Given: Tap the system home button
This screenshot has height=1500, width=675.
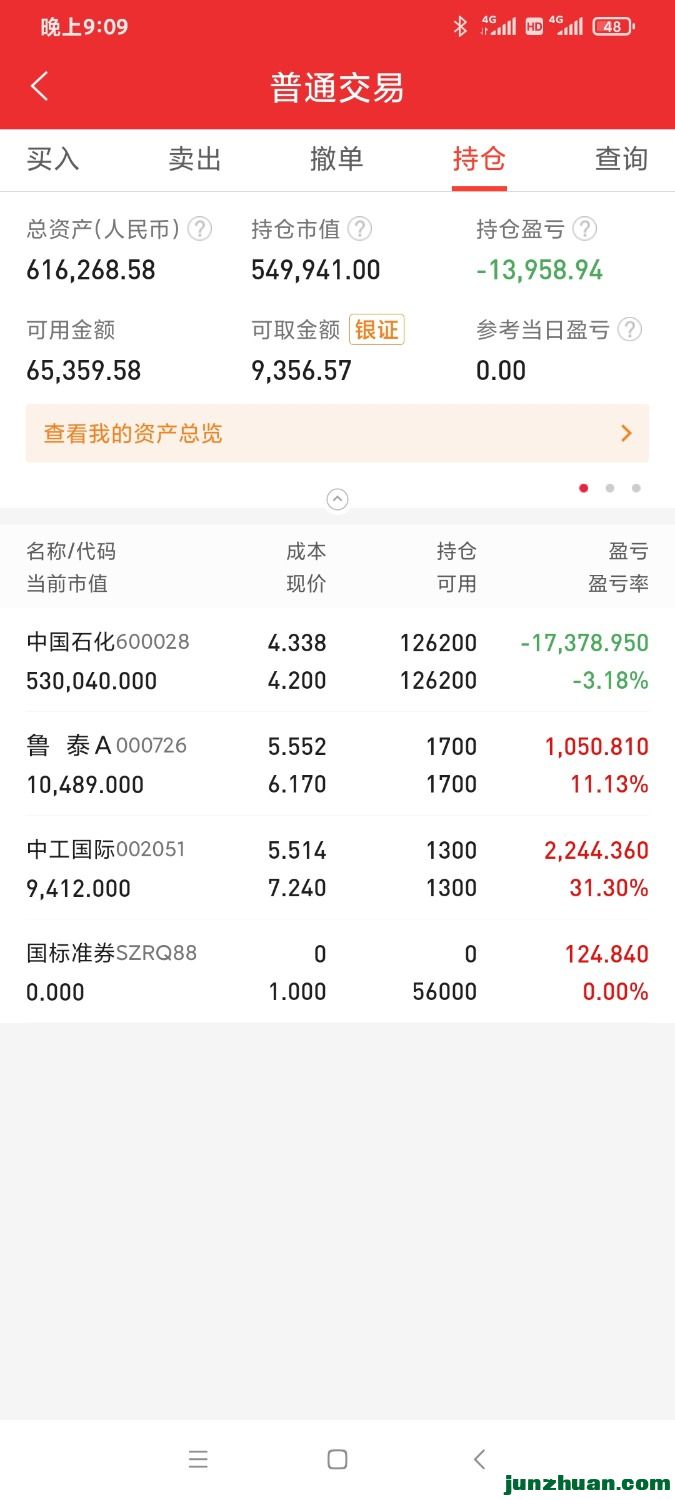Looking at the screenshot, I should coord(337,1459).
